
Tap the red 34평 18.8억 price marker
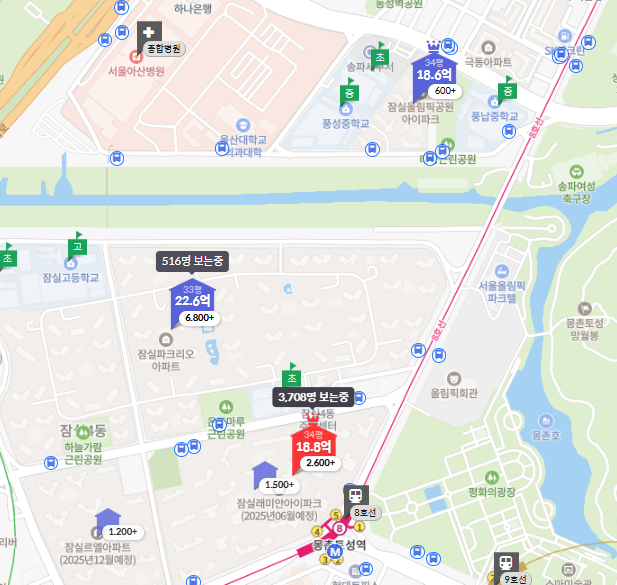[x=313, y=446]
